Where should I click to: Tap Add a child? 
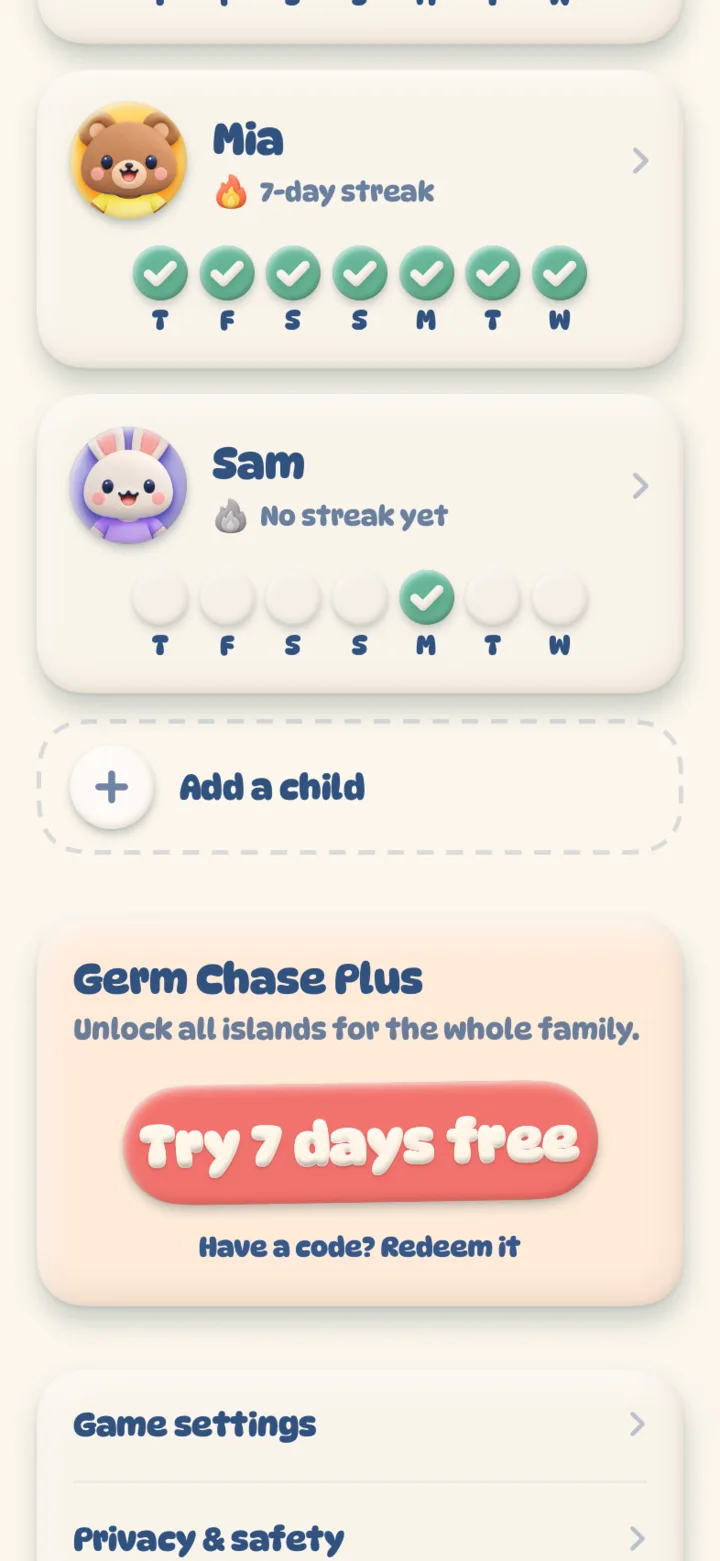pos(360,787)
